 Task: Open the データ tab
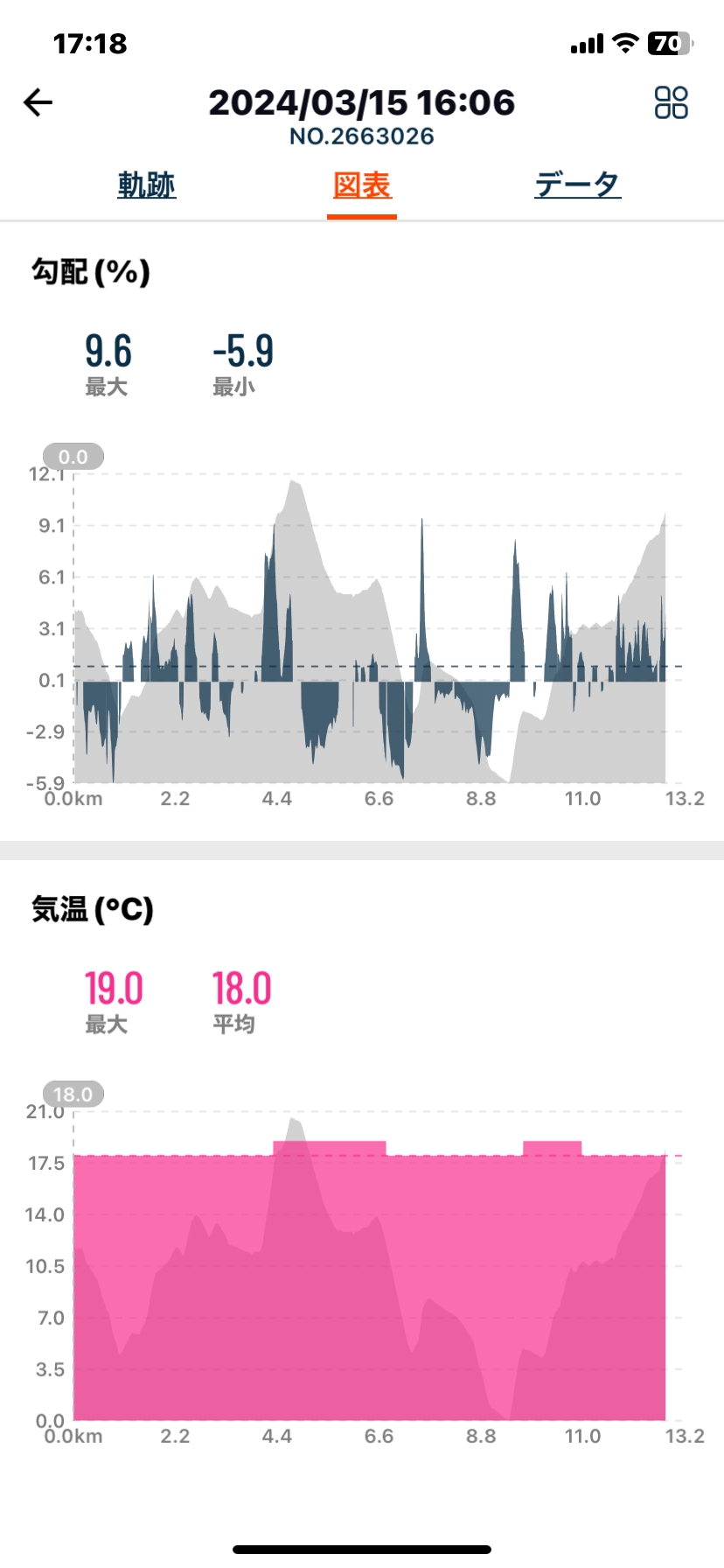(577, 185)
